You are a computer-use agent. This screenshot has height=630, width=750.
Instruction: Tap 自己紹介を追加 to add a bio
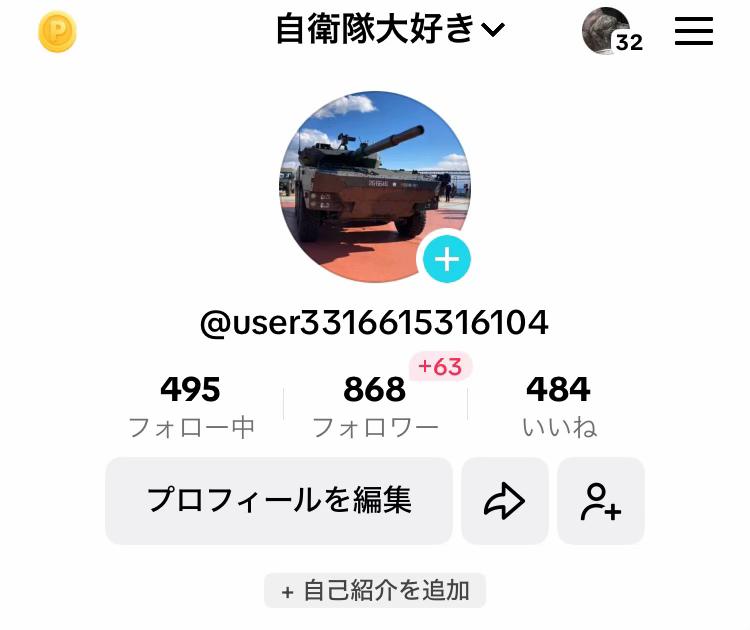pos(375,591)
